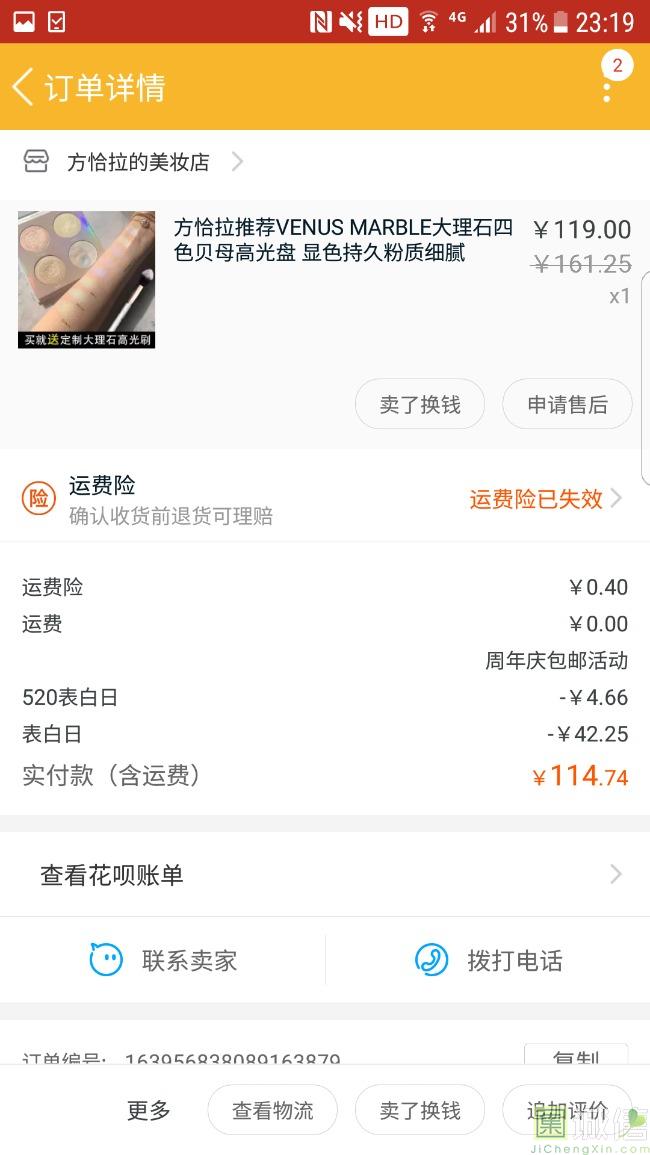650x1155 pixels.
Task: Add a follow-up review via 追加评价
Action: tap(567, 1110)
